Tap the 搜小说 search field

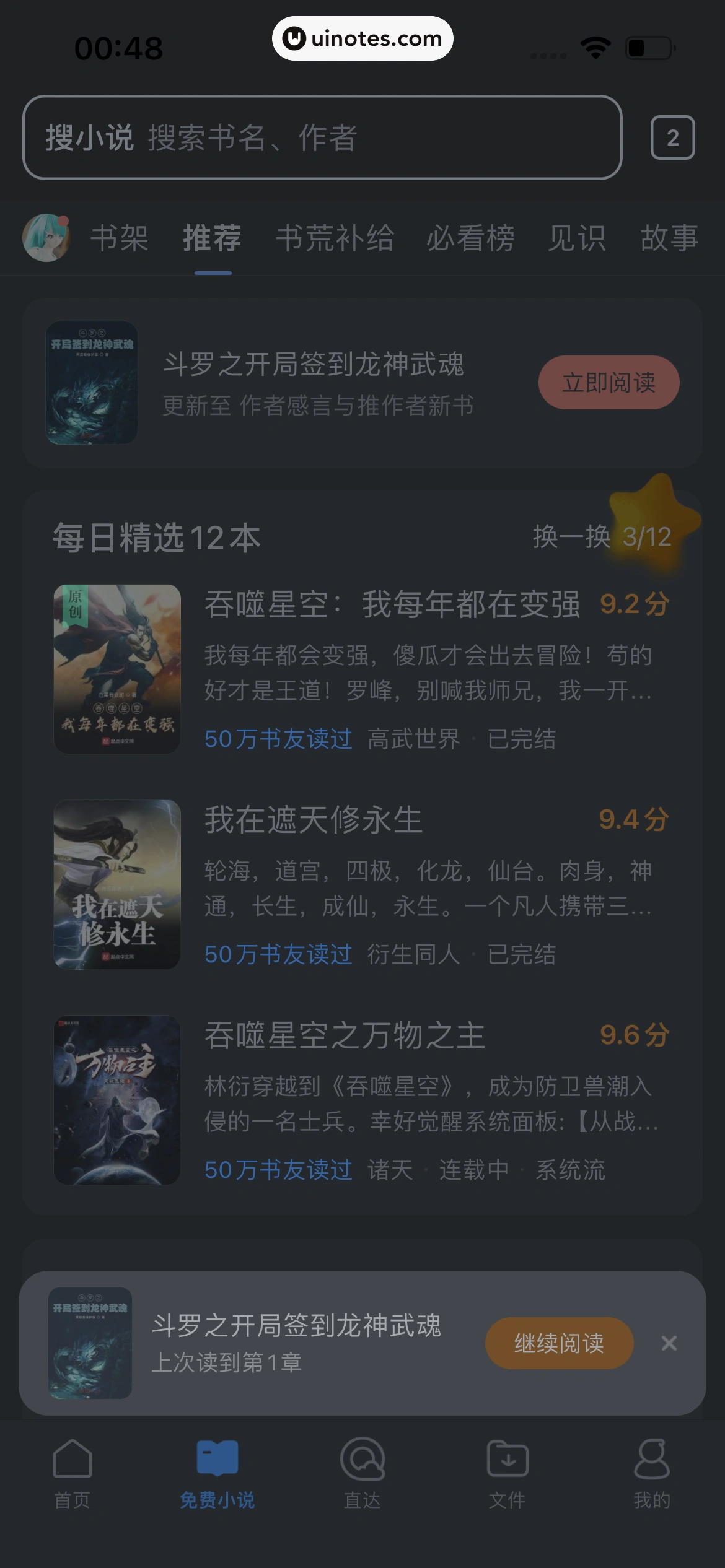pyautogui.click(x=322, y=137)
